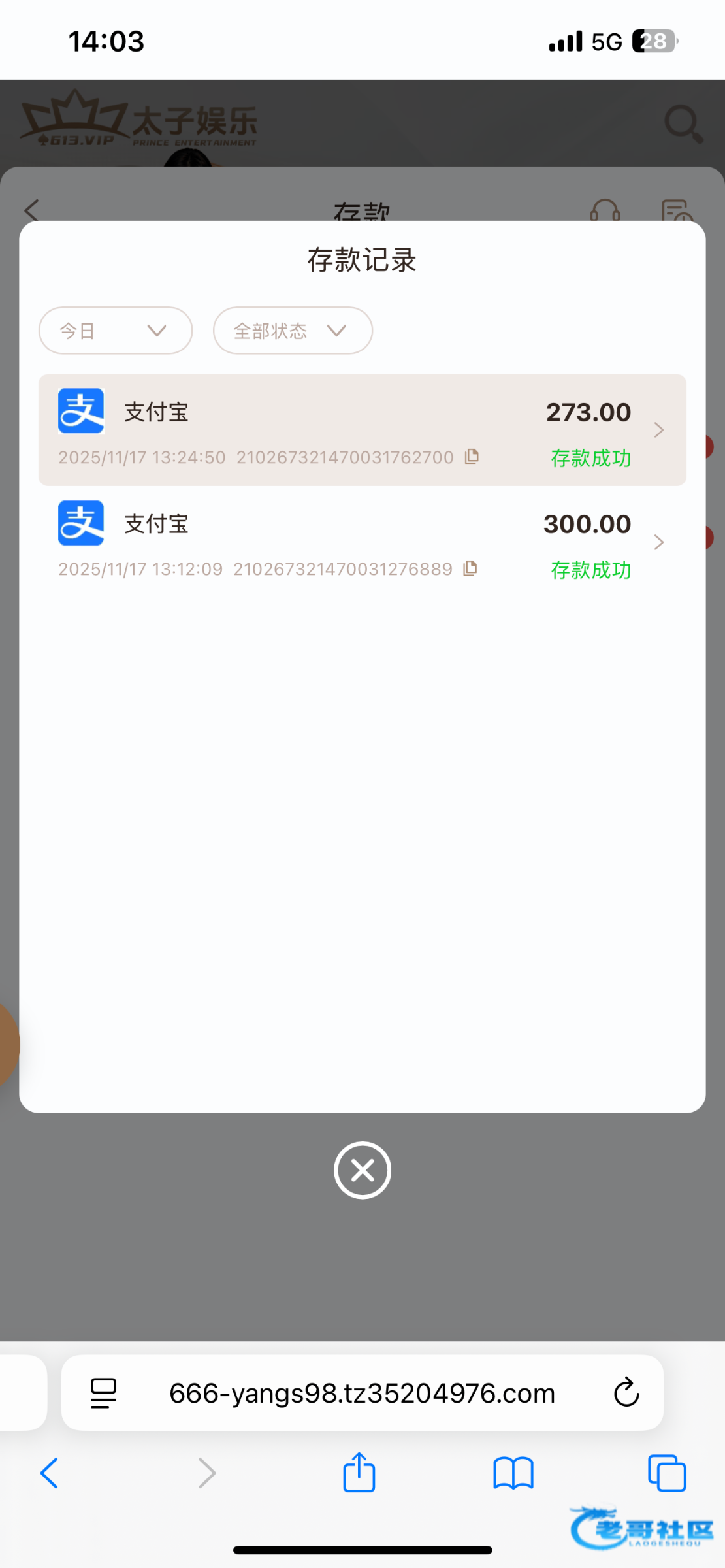This screenshot has height=1568, width=725.
Task: Open Safari bookmarks
Action: point(513,1473)
